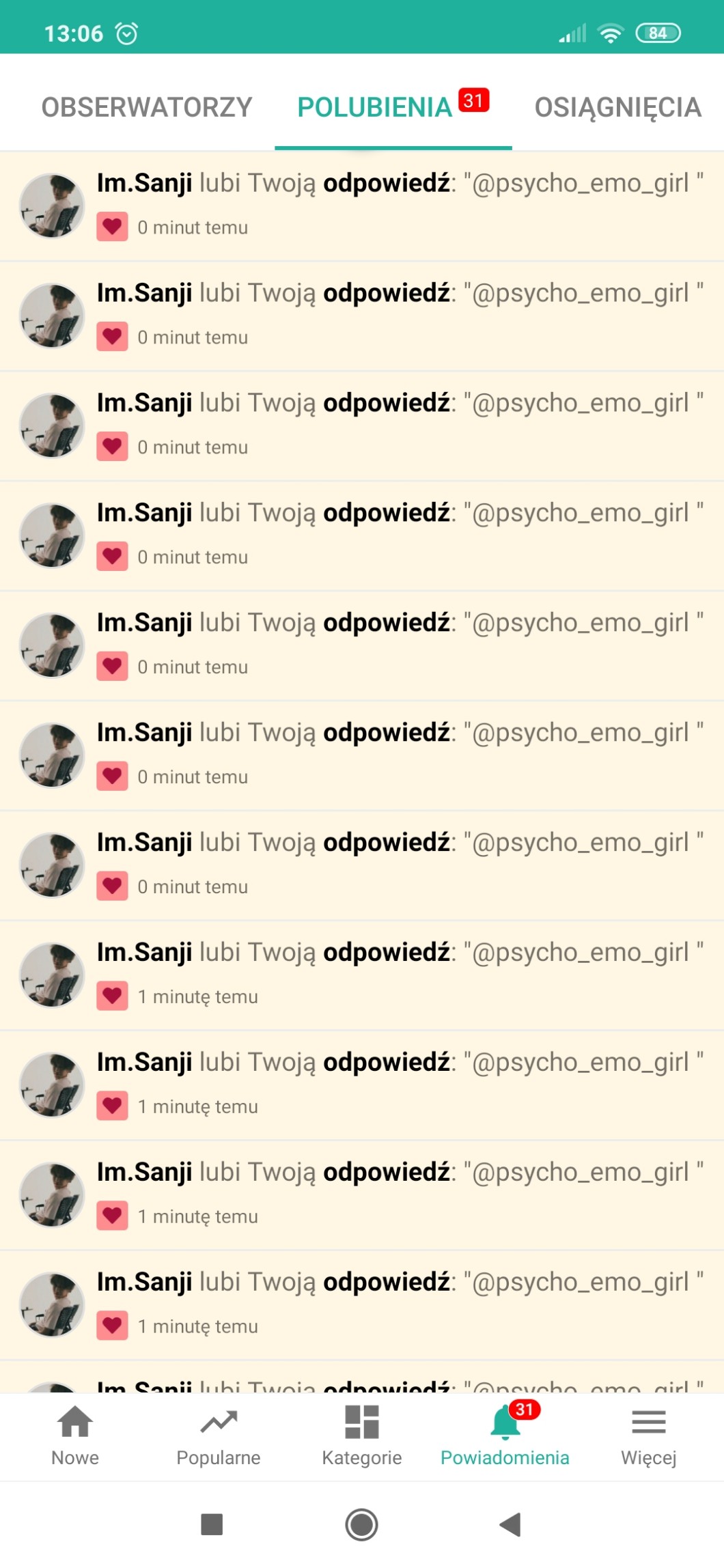Open the Osiągnięcia tab

click(x=617, y=107)
